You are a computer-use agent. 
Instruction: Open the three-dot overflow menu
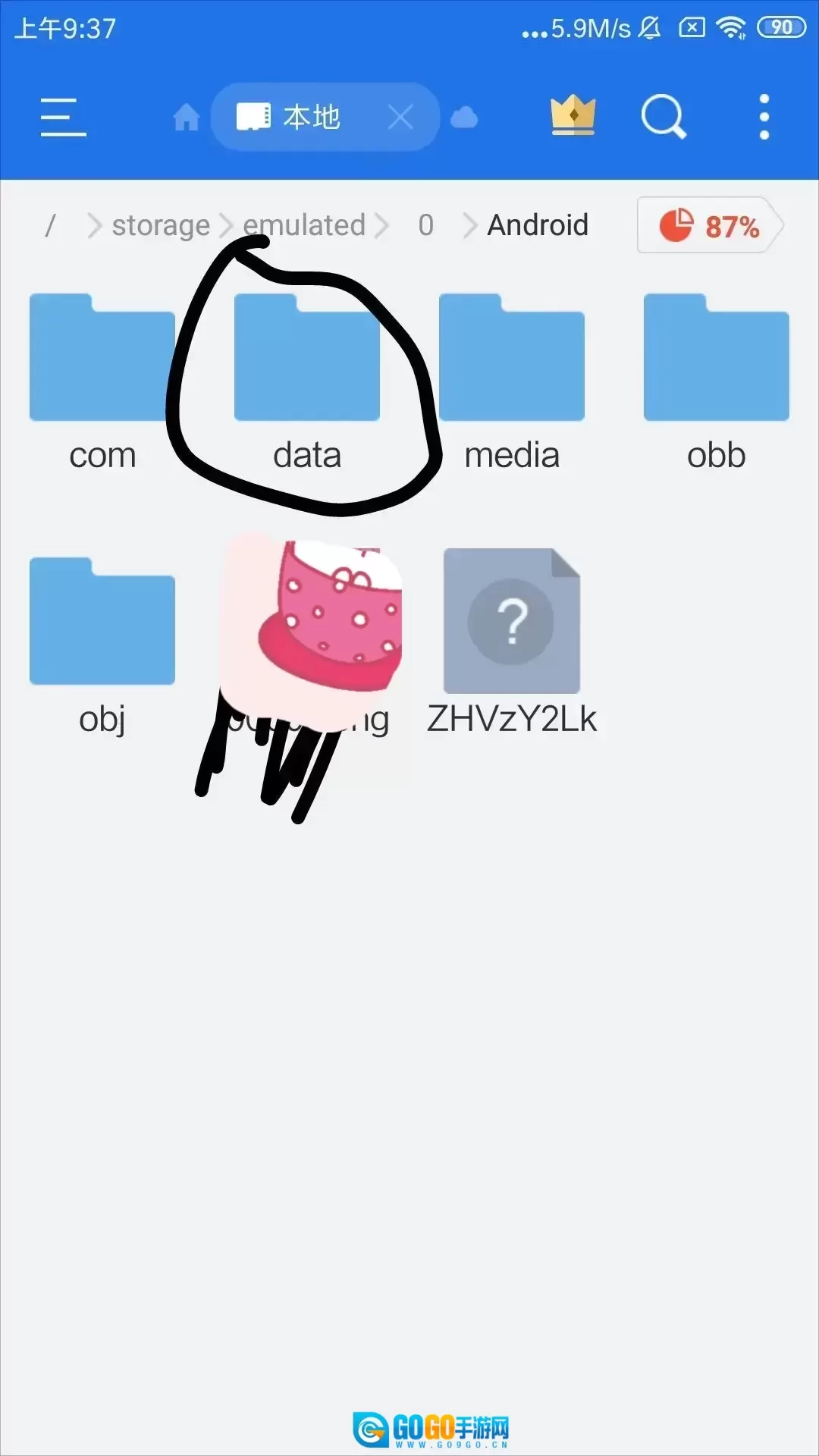764,117
